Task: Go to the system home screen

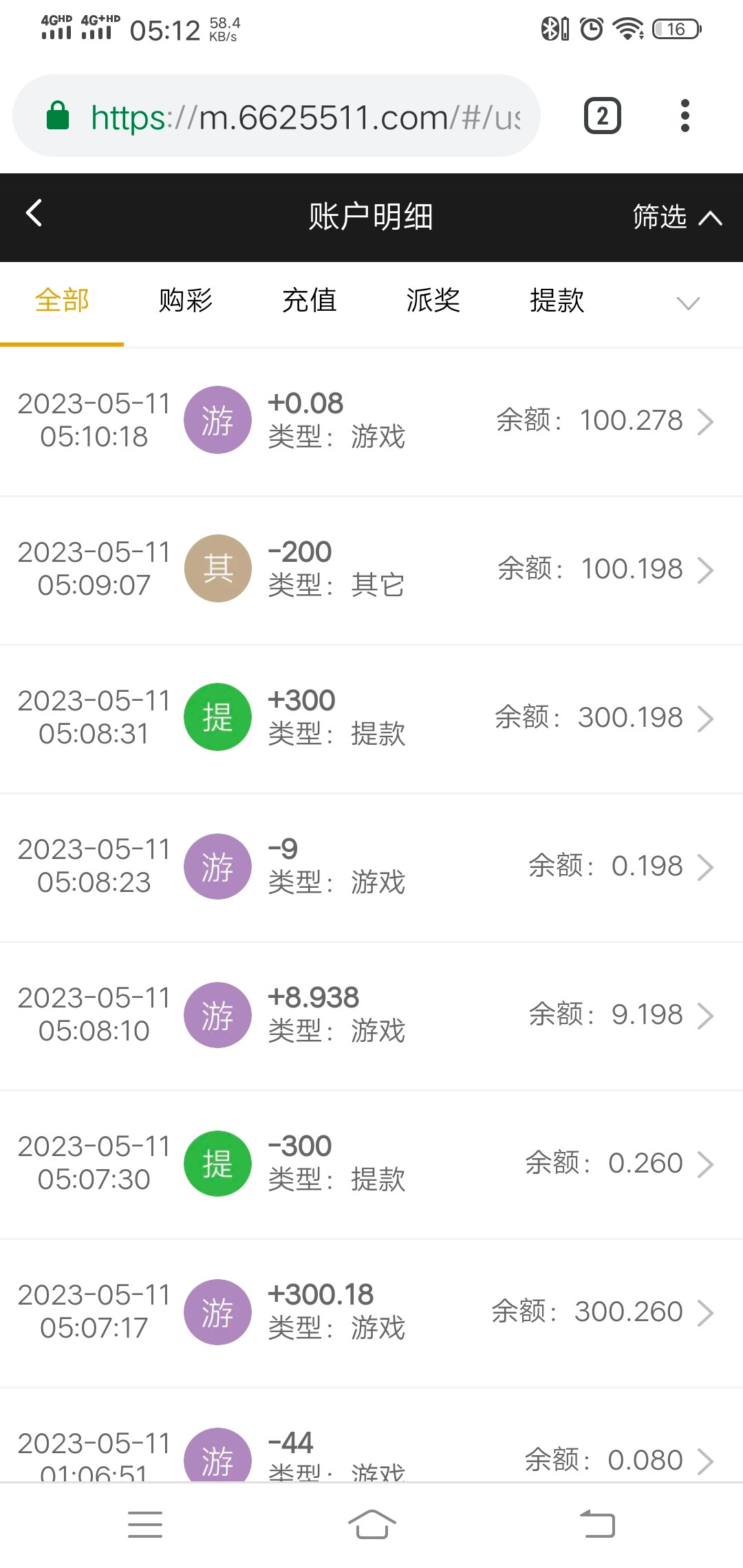Action: [371, 1524]
